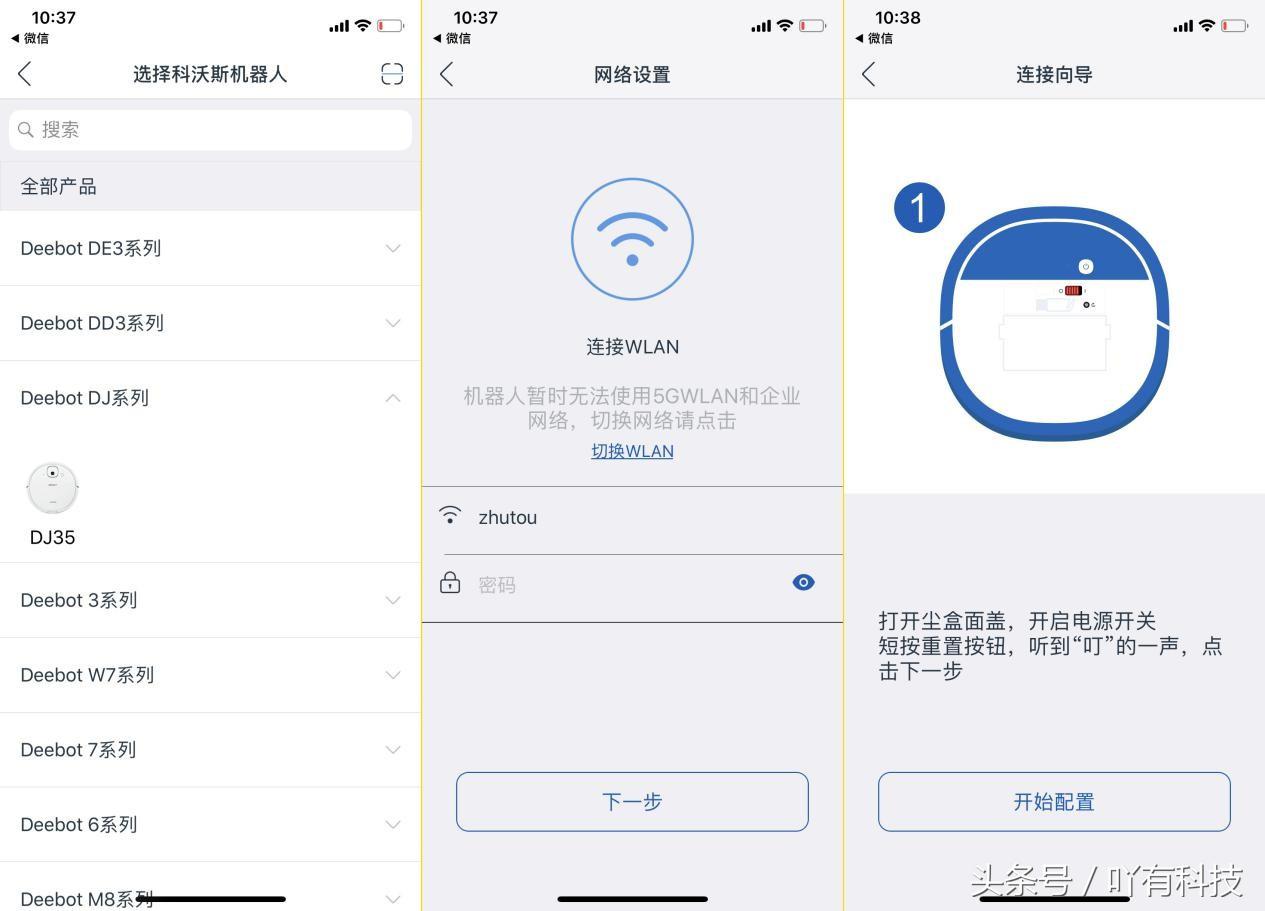
Task: Expand the Deebot 3系列 row
Action: [210, 600]
